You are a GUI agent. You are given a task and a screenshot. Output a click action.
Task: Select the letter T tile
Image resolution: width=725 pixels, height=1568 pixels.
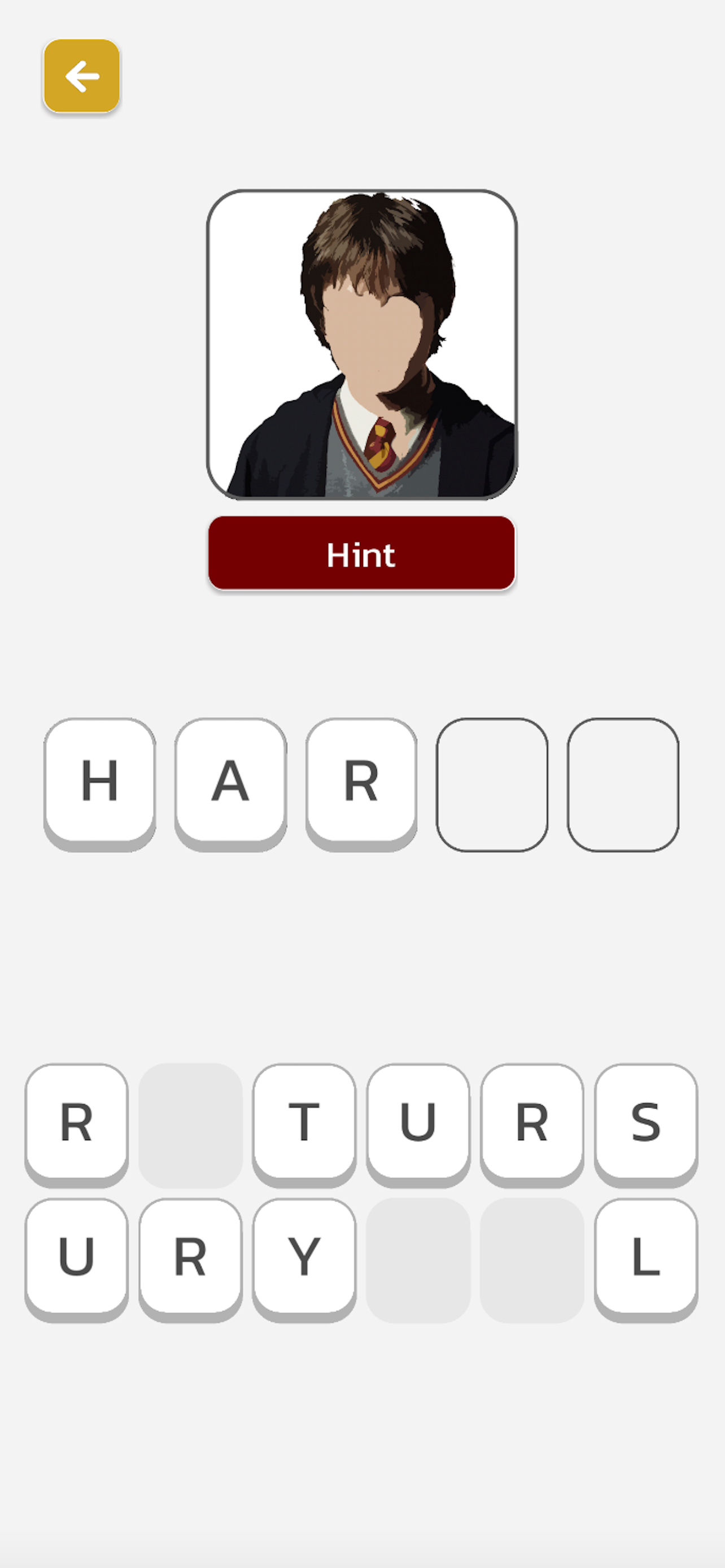click(x=304, y=1122)
